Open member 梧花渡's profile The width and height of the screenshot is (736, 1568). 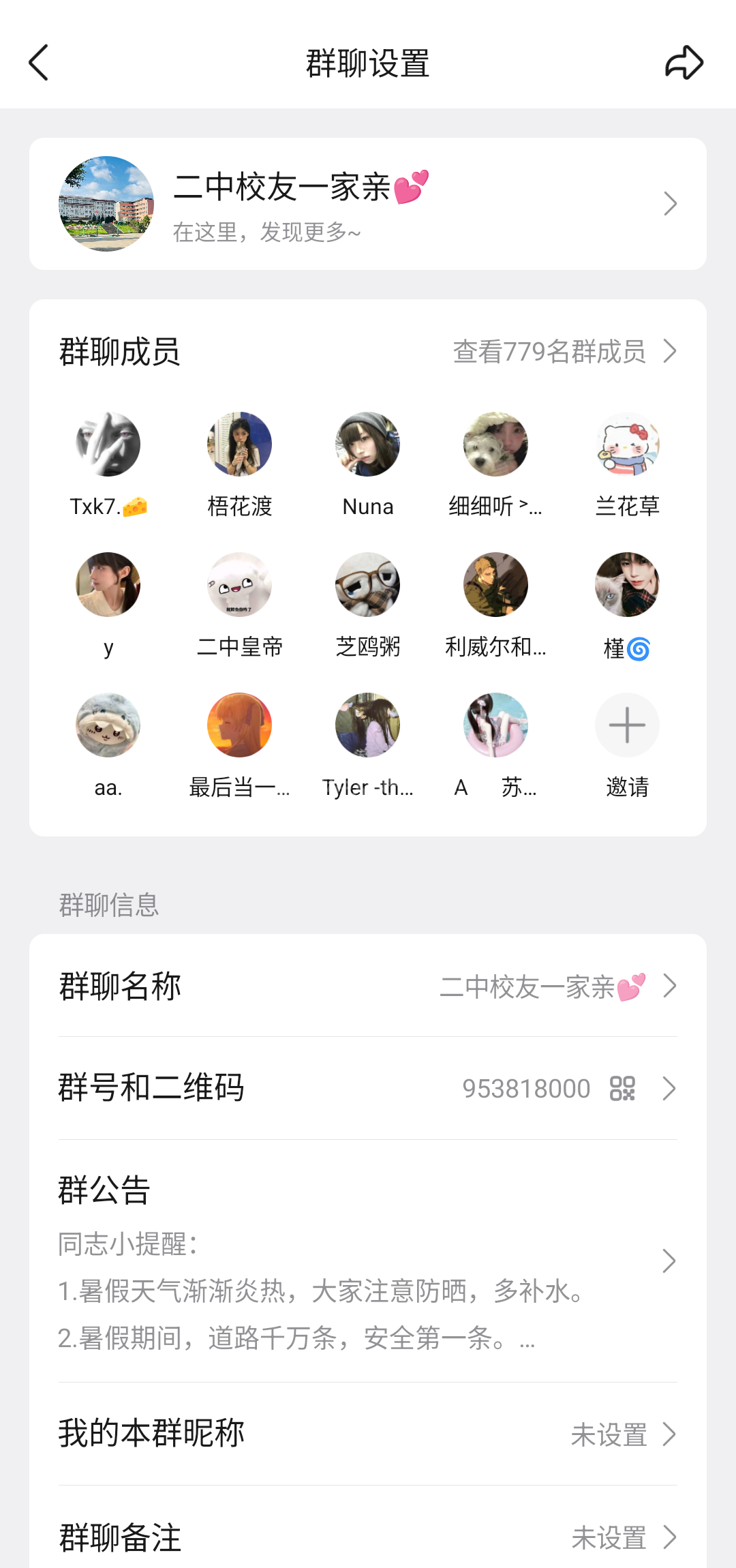click(239, 444)
